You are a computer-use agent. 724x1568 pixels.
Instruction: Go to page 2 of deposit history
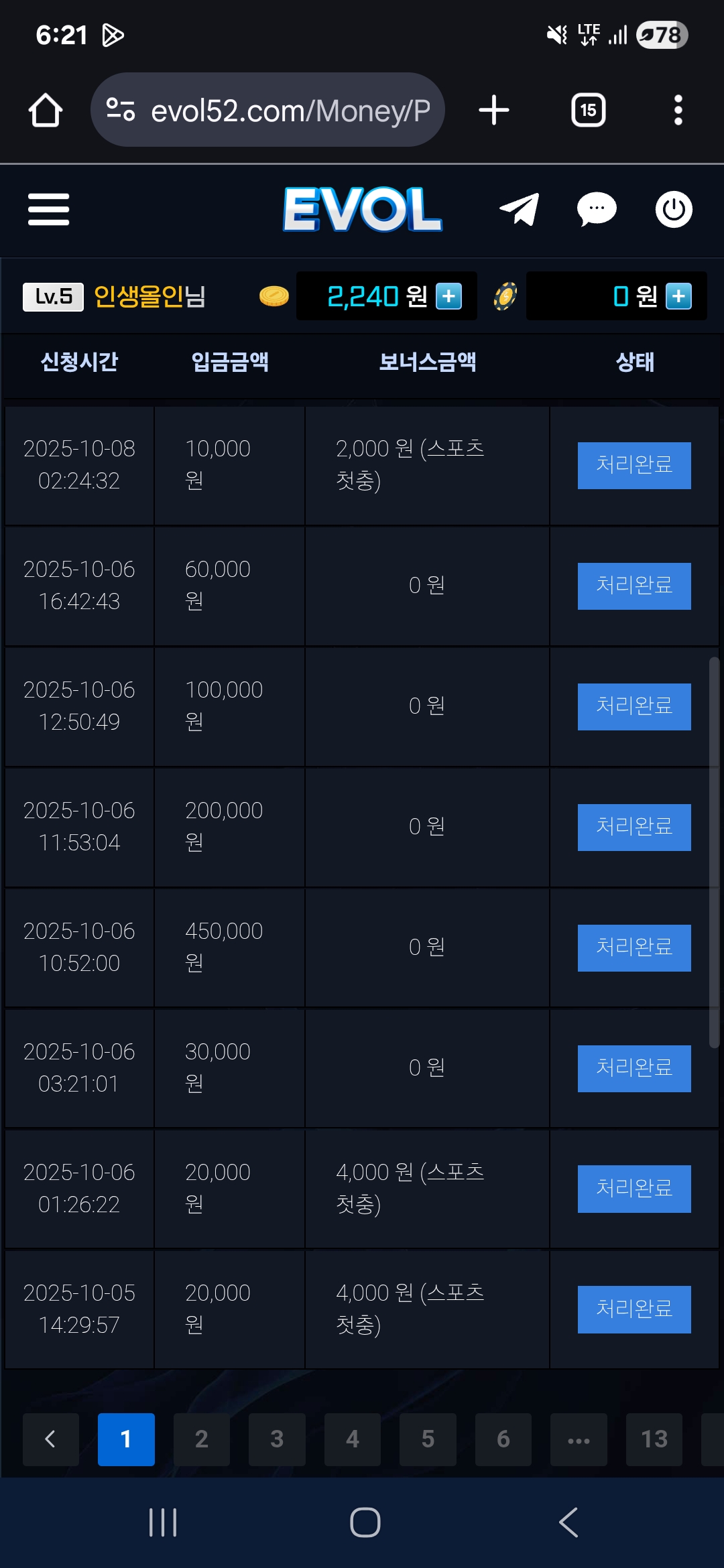pyautogui.click(x=201, y=1439)
